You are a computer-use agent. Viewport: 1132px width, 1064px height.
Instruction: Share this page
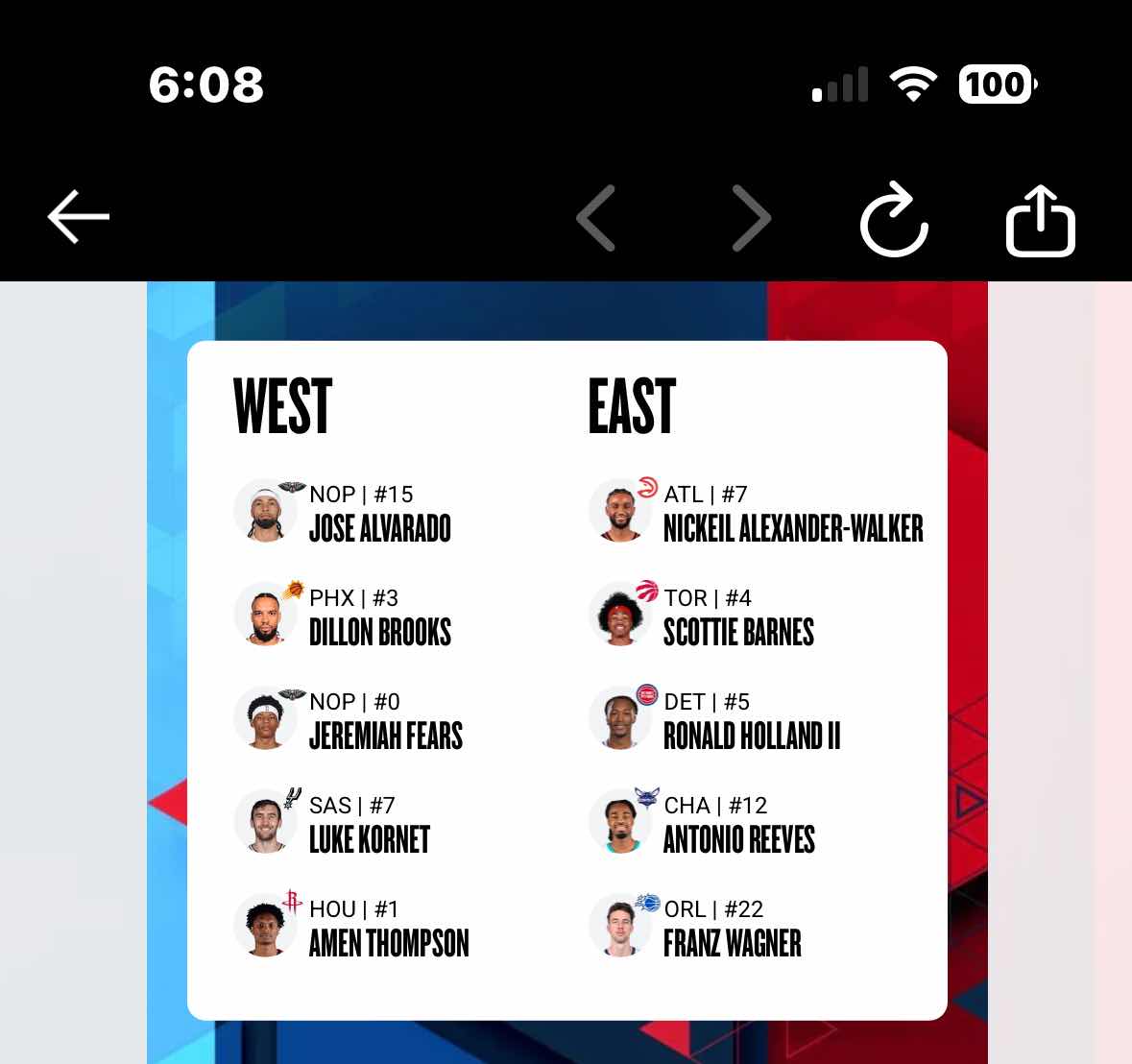(1040, 220)
